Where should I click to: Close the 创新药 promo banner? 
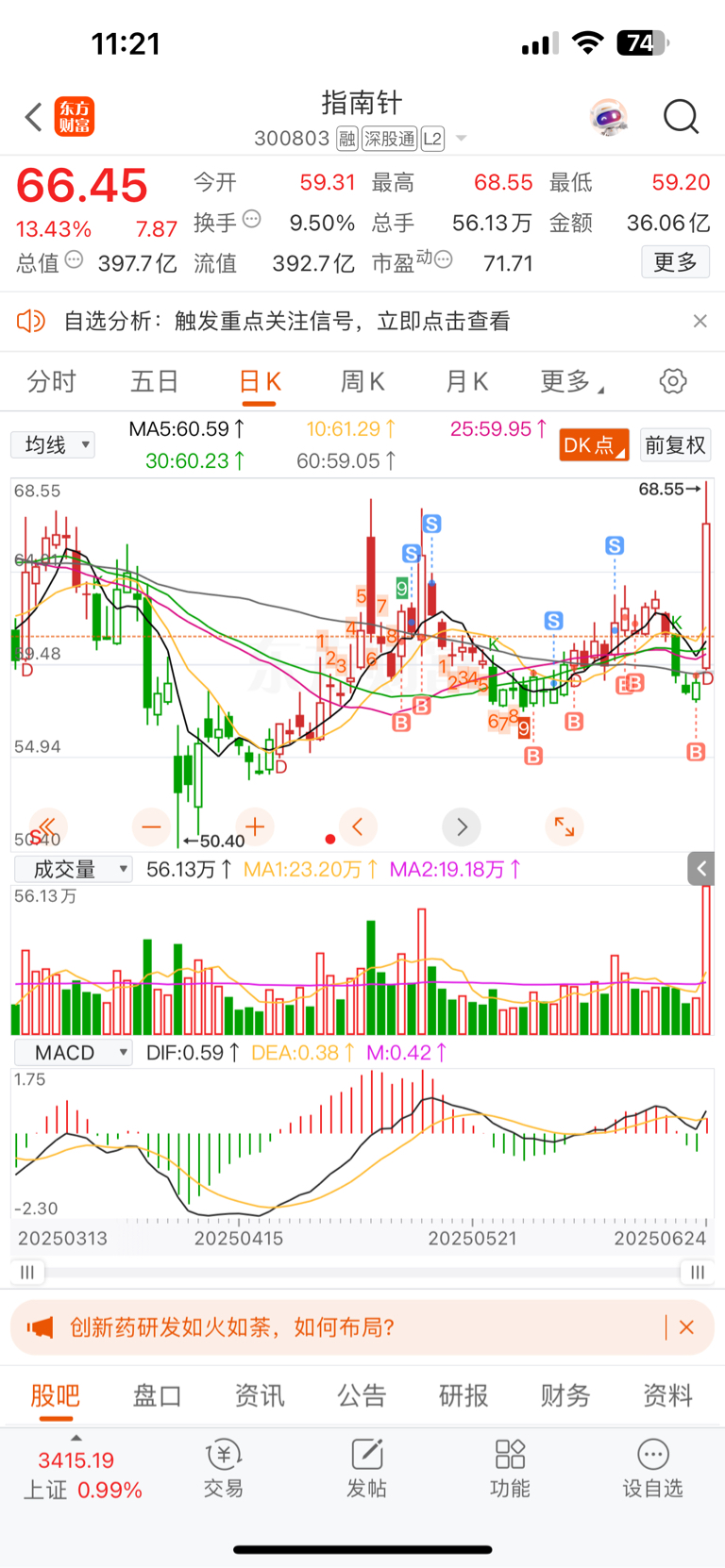686,1327
